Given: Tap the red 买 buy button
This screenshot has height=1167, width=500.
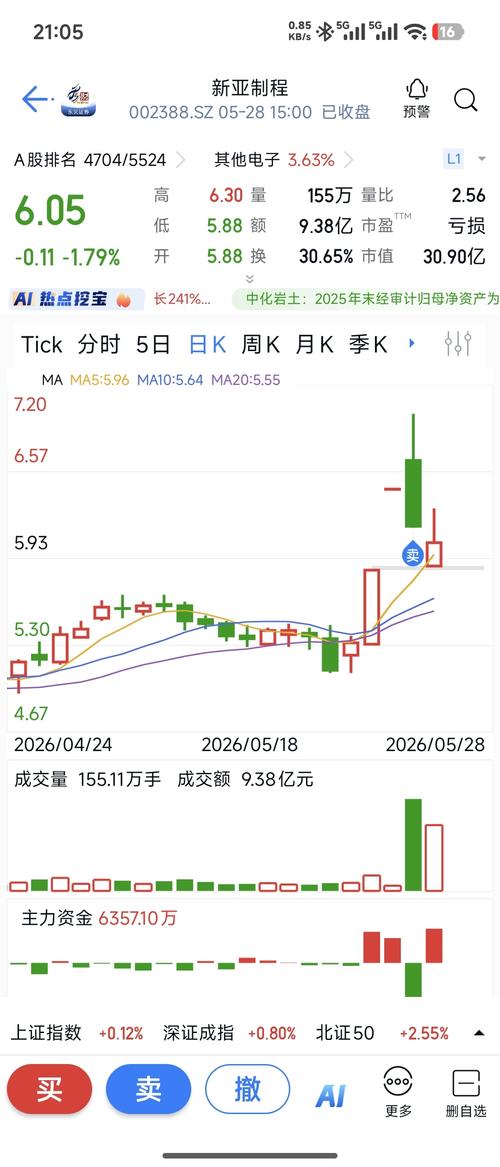Looking at the screenshot, I should [x=50, y=1089].
